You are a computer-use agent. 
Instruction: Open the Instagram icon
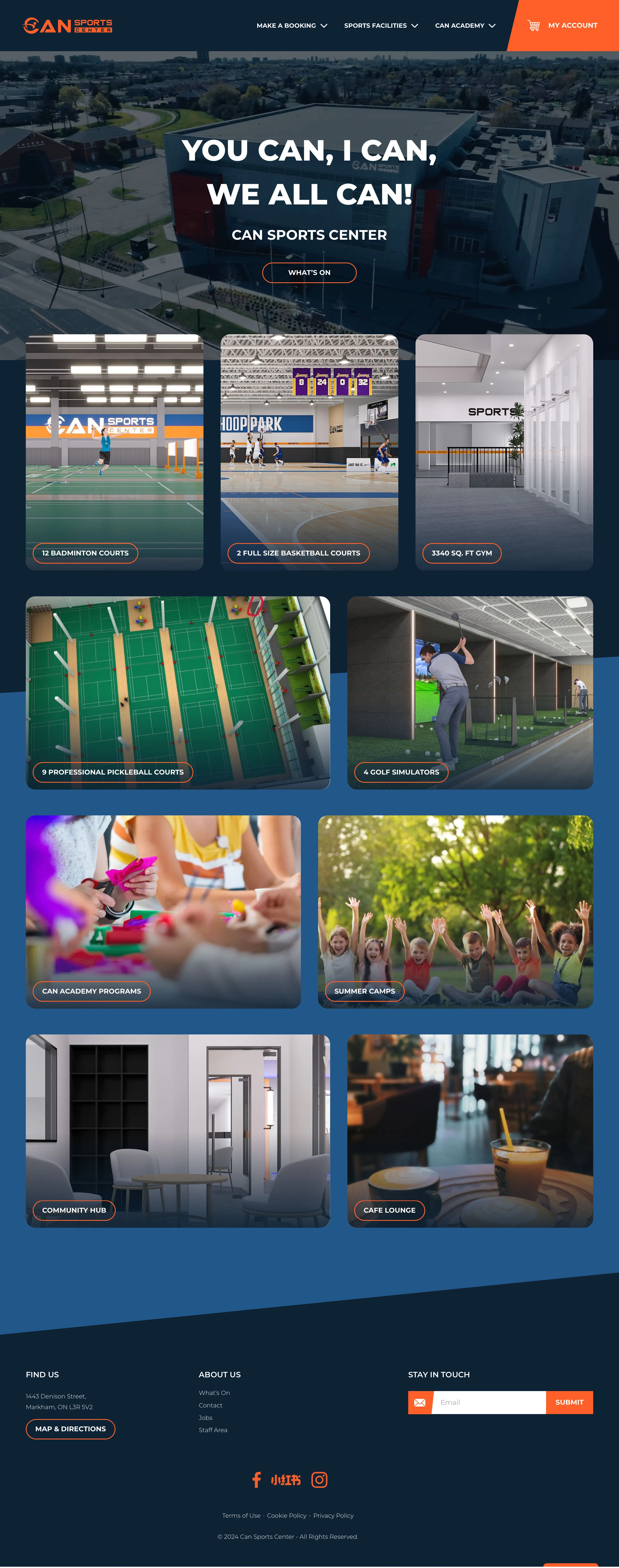pyautogui.click(x=319, y=1480)
